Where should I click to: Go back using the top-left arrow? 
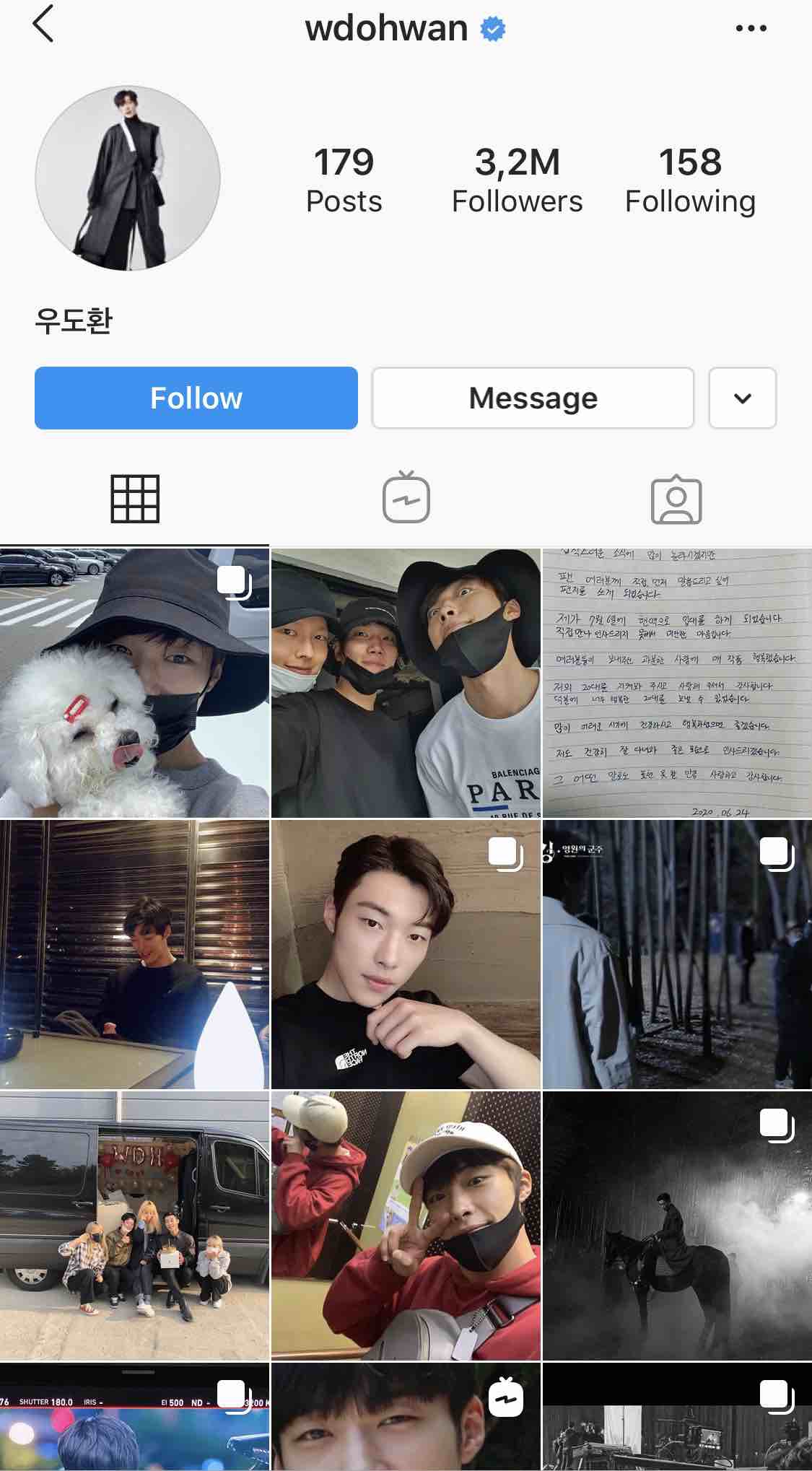pos(43,24)
